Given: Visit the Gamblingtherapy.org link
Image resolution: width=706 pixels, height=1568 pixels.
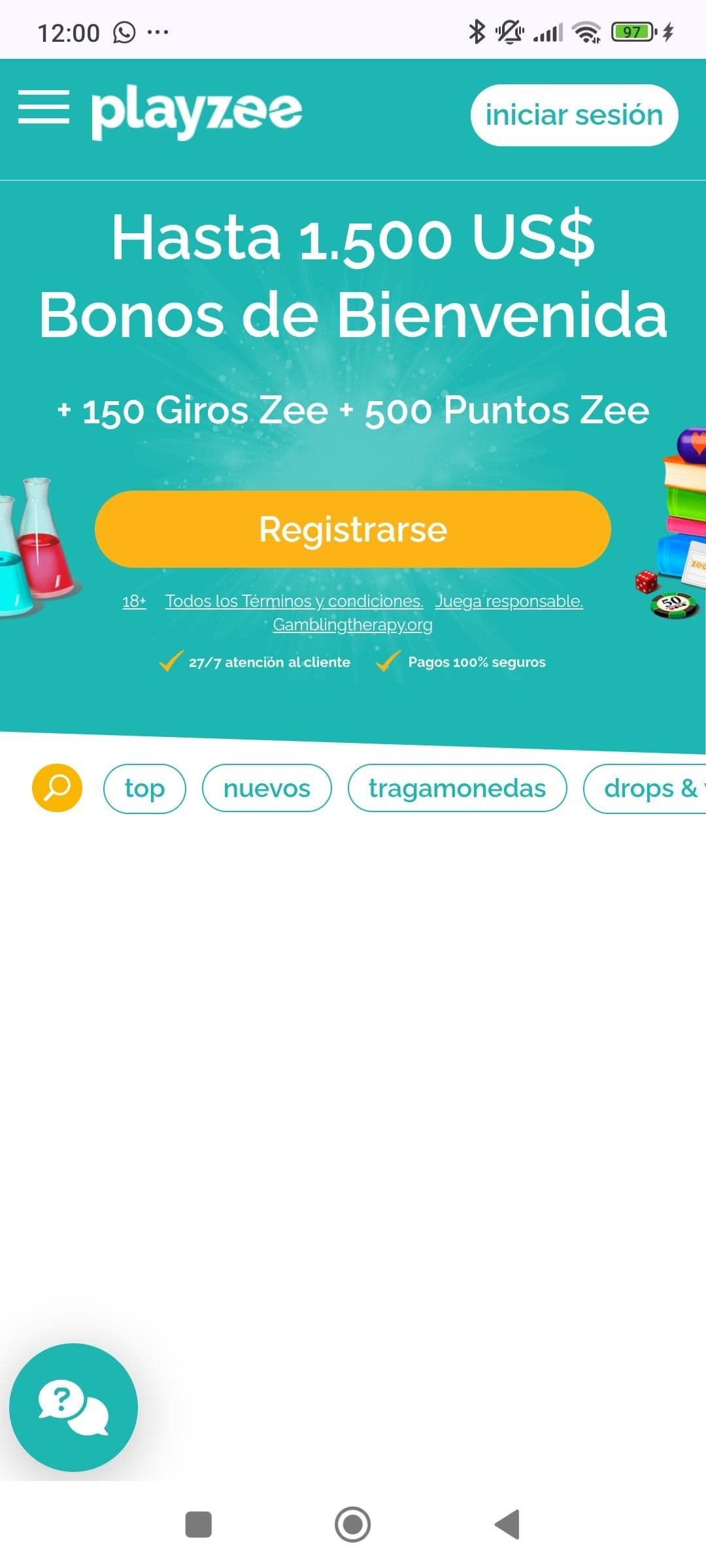Looking at the screenshot, I should click(x=352, y=625).
